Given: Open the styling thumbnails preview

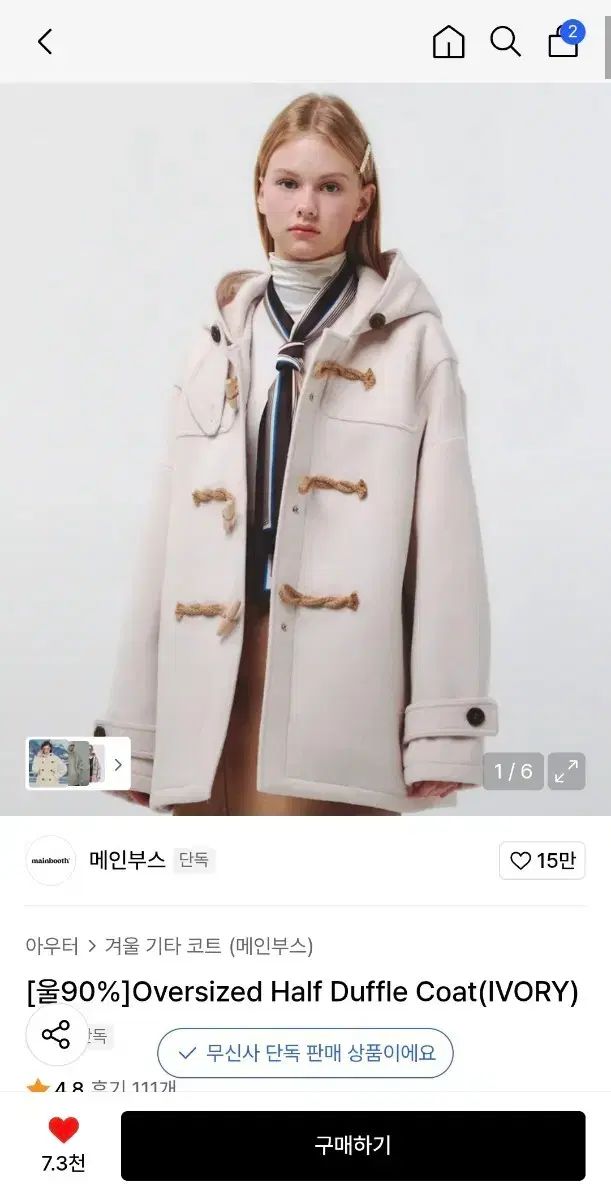Looking at the screenshot, I should coord(78,764).
